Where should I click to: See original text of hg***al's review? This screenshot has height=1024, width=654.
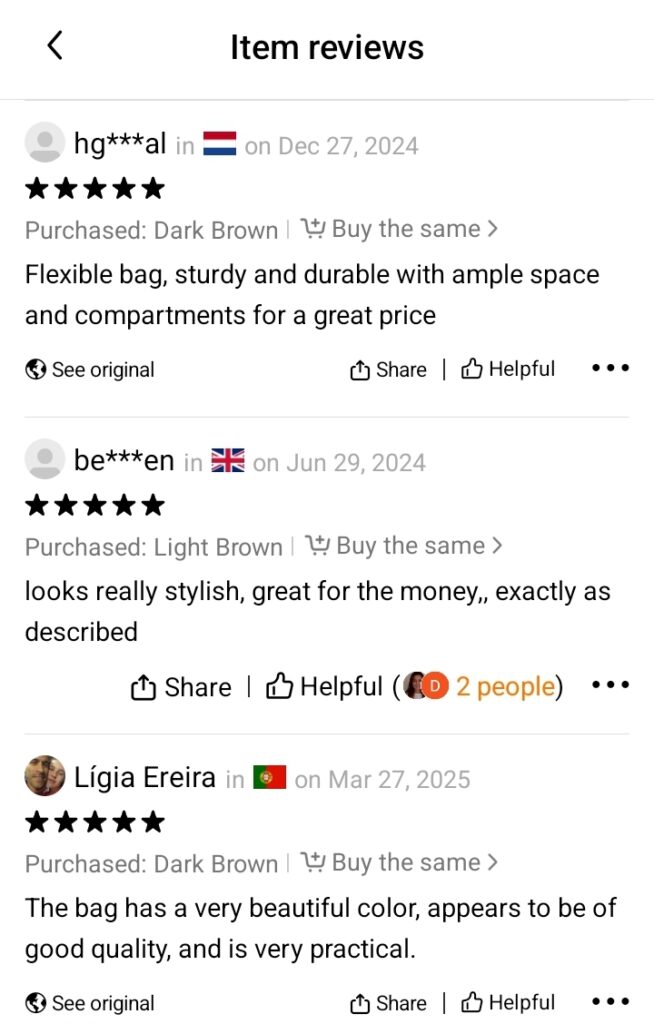click(x=90, y=370)
